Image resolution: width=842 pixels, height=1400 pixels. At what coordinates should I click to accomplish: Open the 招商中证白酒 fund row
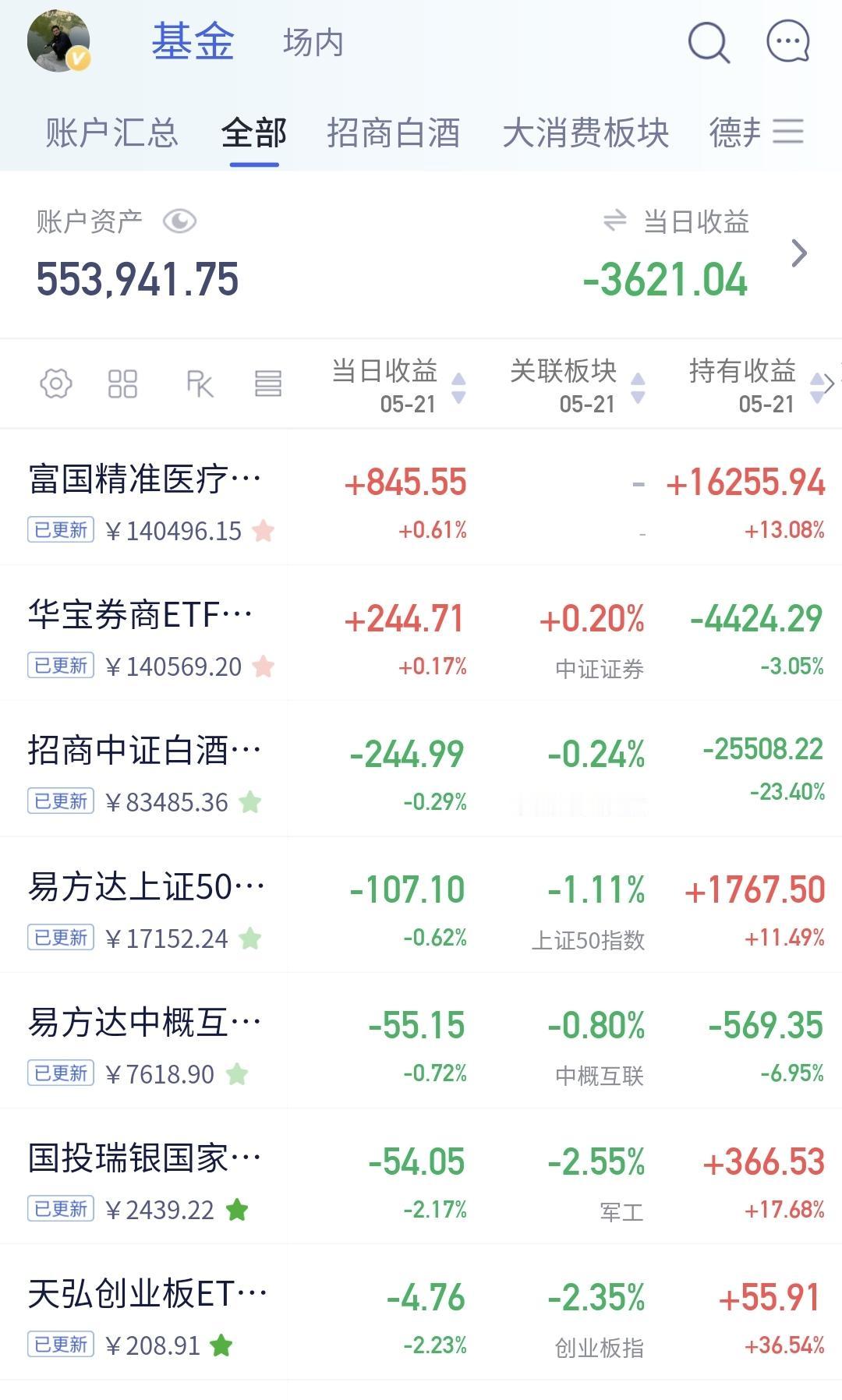(x=421, y=769)
